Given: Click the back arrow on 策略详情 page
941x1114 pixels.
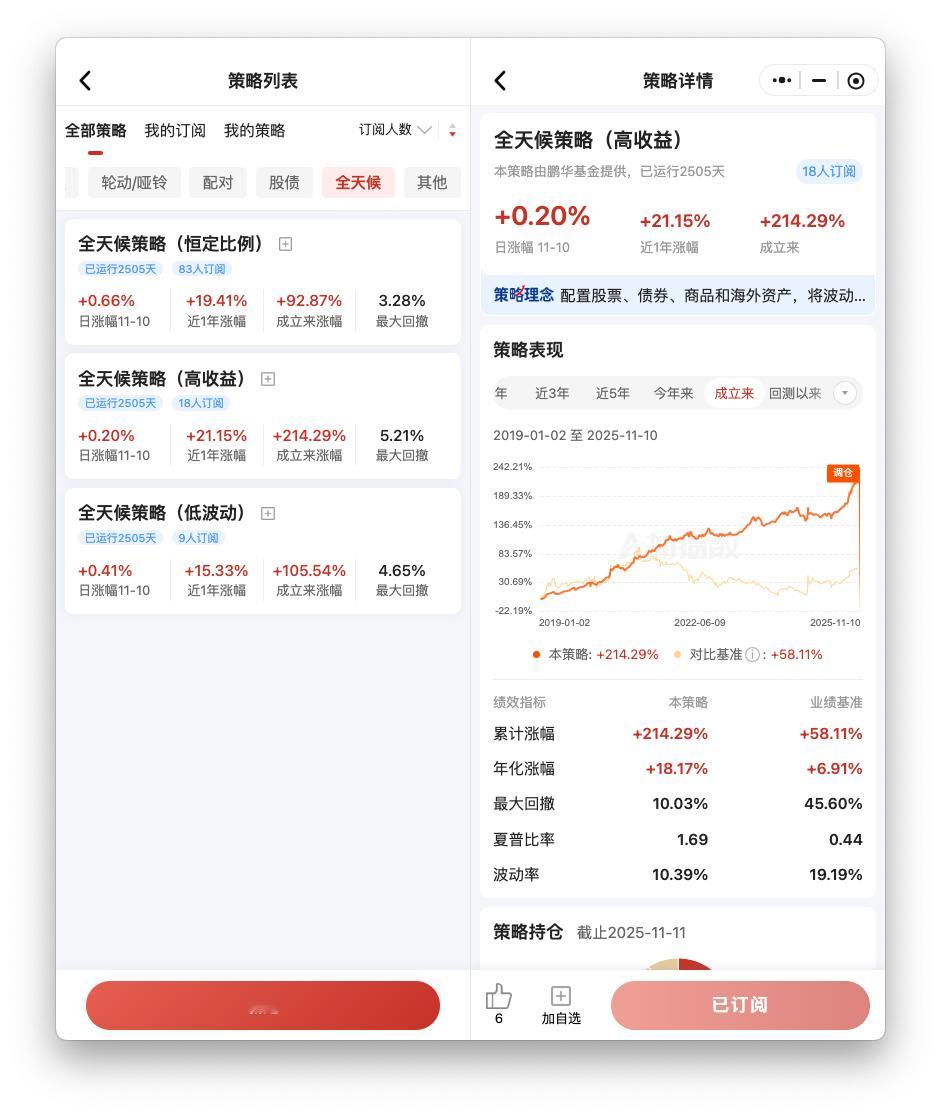Looking at the screenshot, I should point(501,81).
